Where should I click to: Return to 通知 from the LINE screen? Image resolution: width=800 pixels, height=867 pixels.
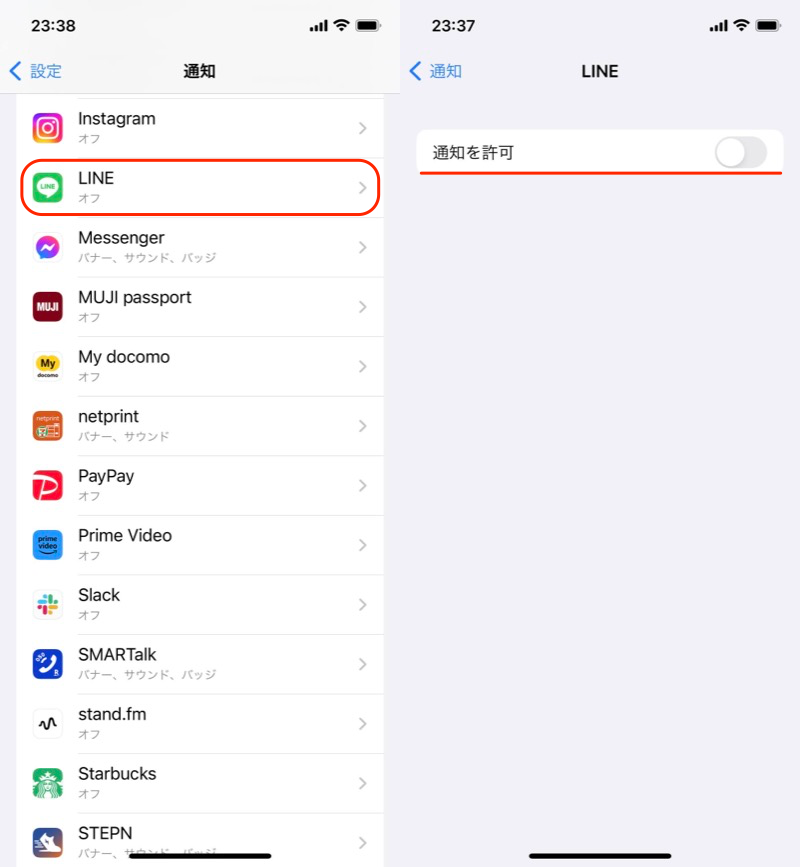coord(436,71)
